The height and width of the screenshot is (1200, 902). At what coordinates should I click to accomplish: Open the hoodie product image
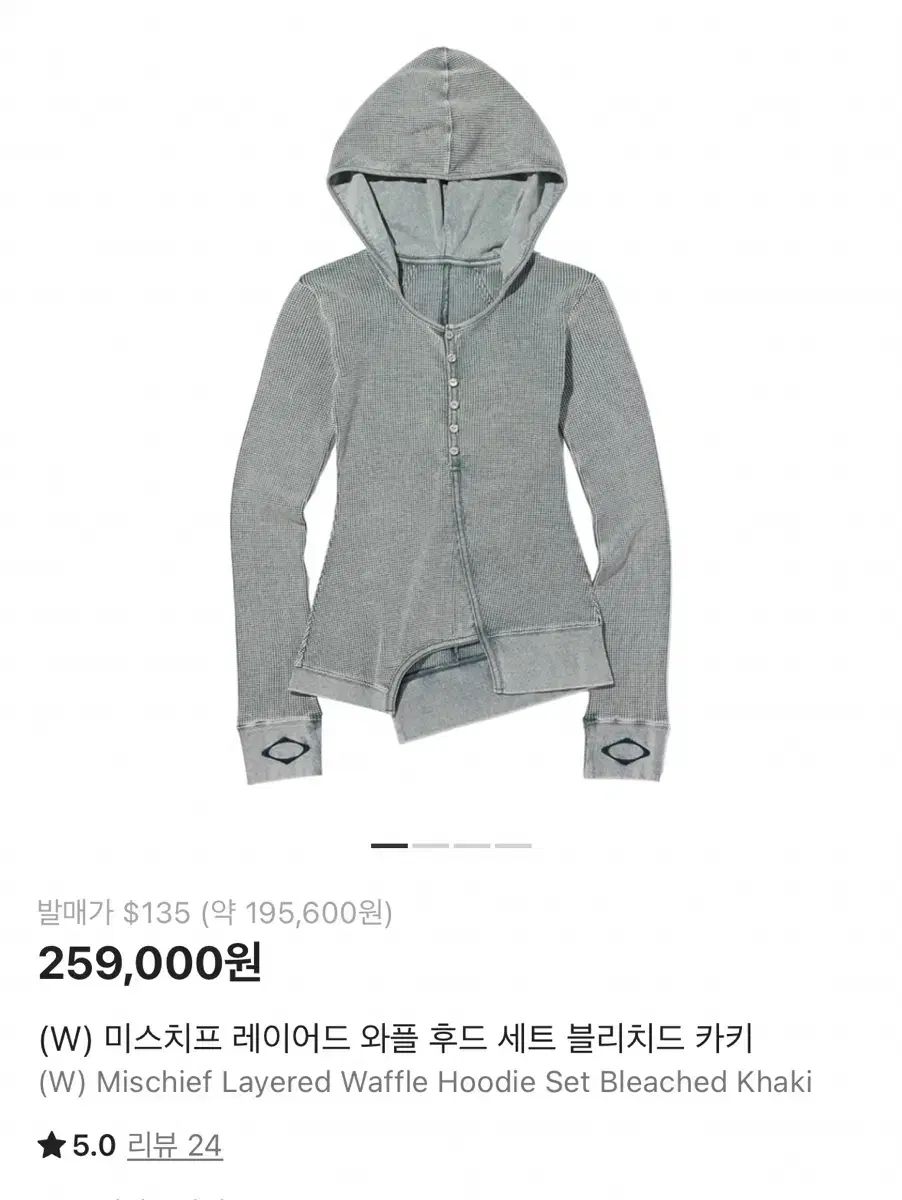pos(450,420)
